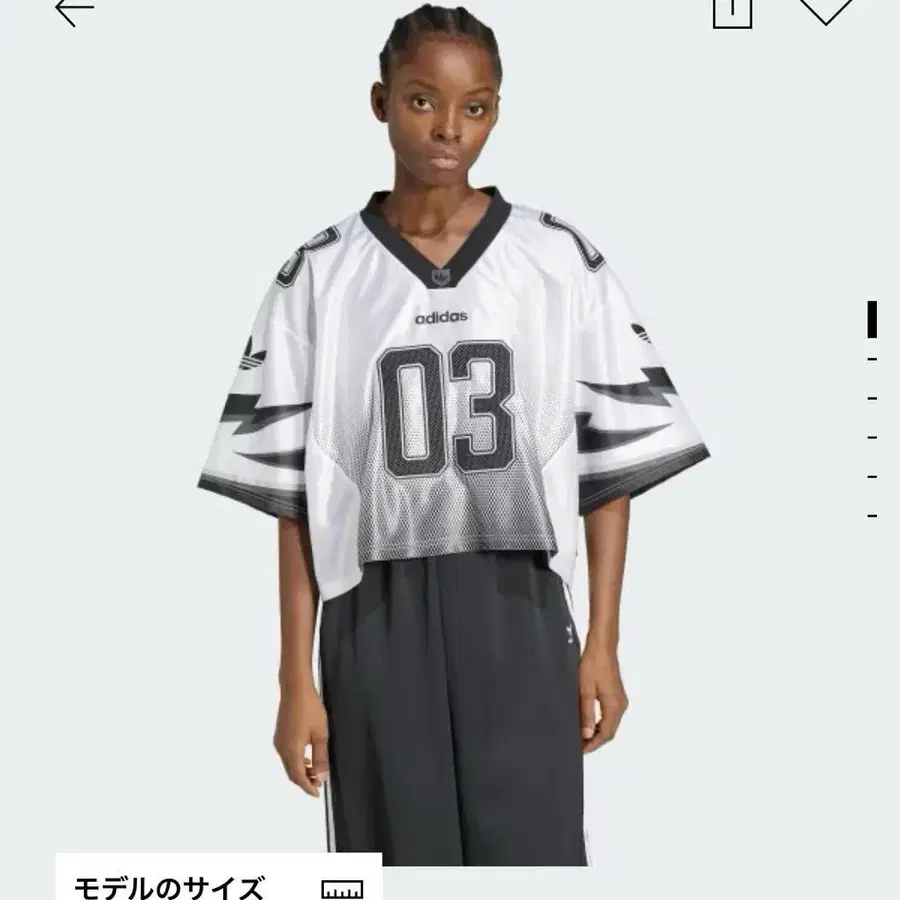Add the jersey to wishlist with the heart icon
Viewport: 900px width, 900px height.
pos(826,9)
